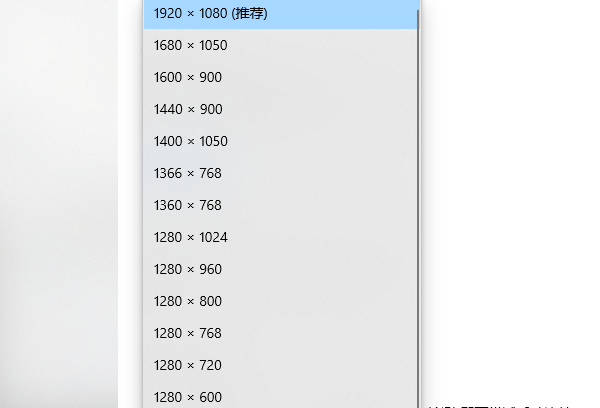The image size is (600, 408).
Task: Select the 1360 × 768 entry
Action: tap(188, 205)
